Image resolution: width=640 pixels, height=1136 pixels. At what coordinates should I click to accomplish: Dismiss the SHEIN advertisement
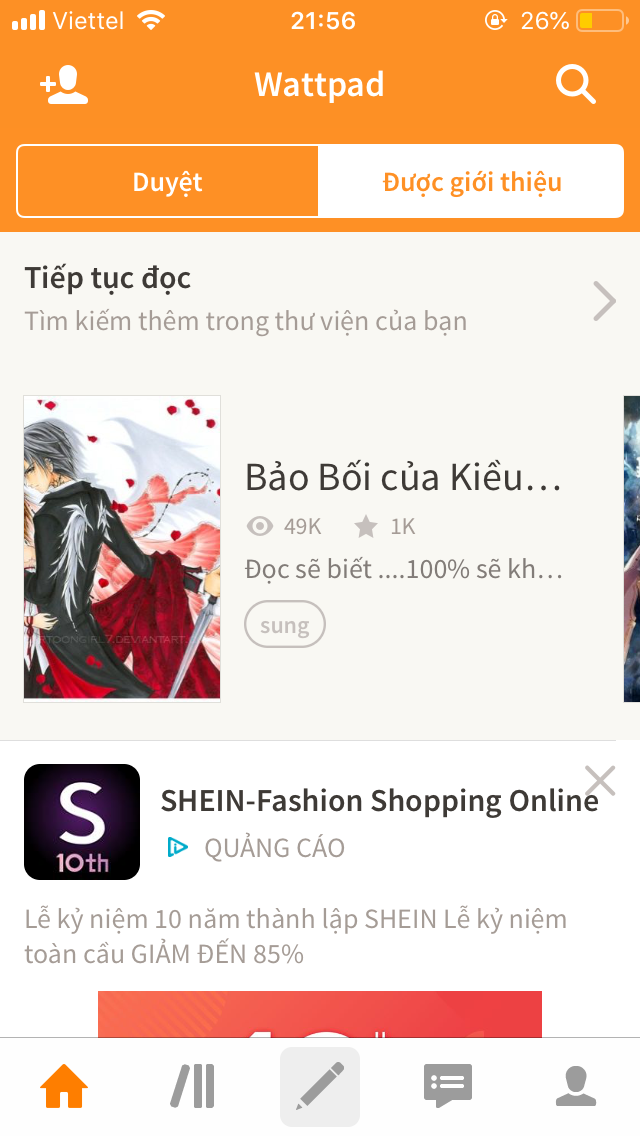pyautogui.click(x=600, y=780)
